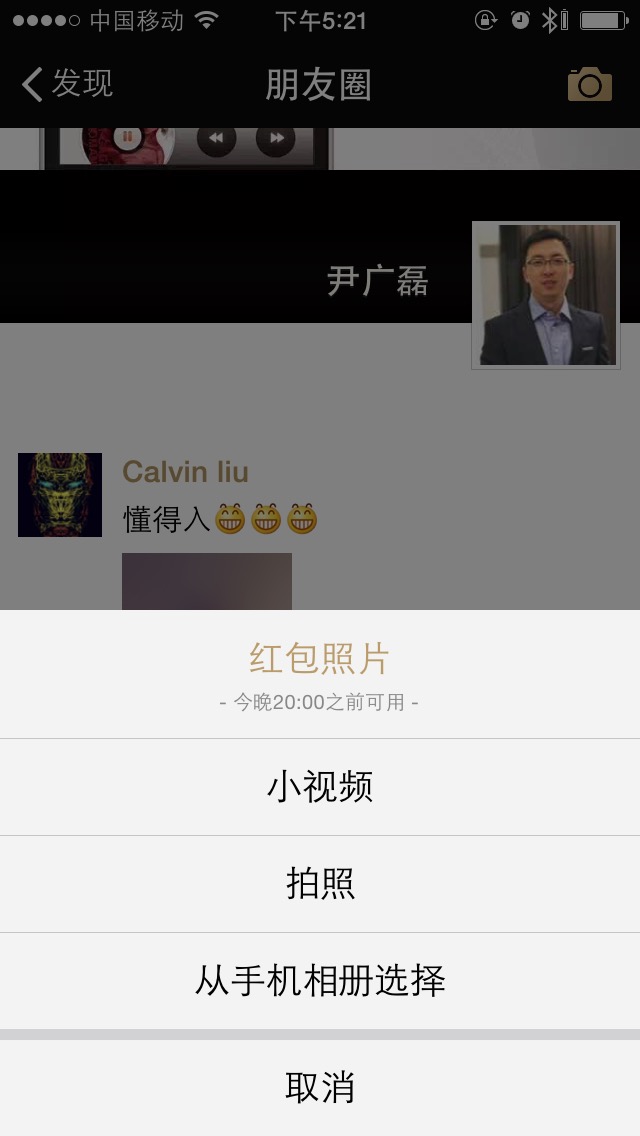Go back to 发现
The image size is (640, 1136).
click(68, 84)
